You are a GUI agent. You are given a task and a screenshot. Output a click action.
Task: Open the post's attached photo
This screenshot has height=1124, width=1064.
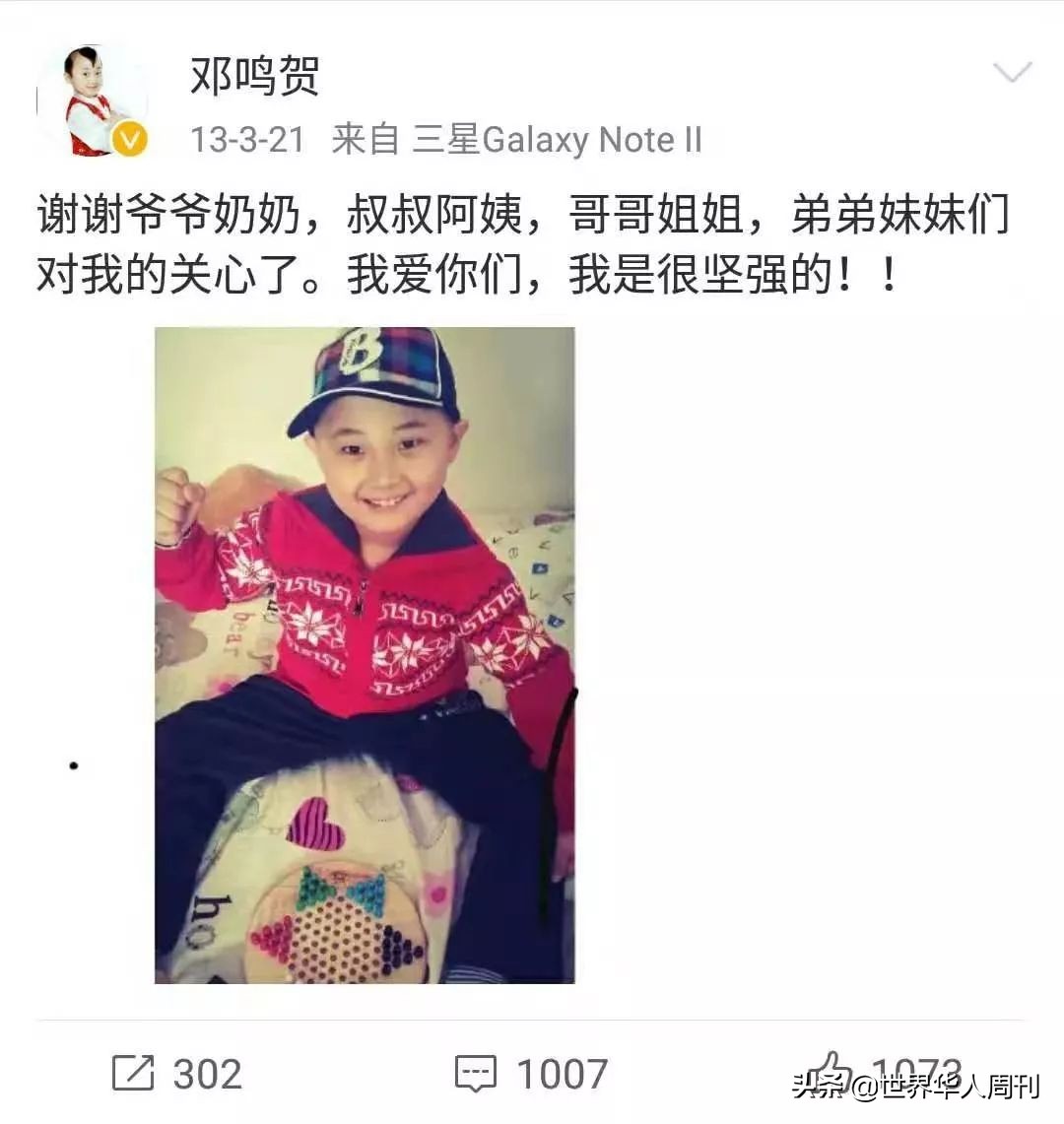(x=365, y=655)
